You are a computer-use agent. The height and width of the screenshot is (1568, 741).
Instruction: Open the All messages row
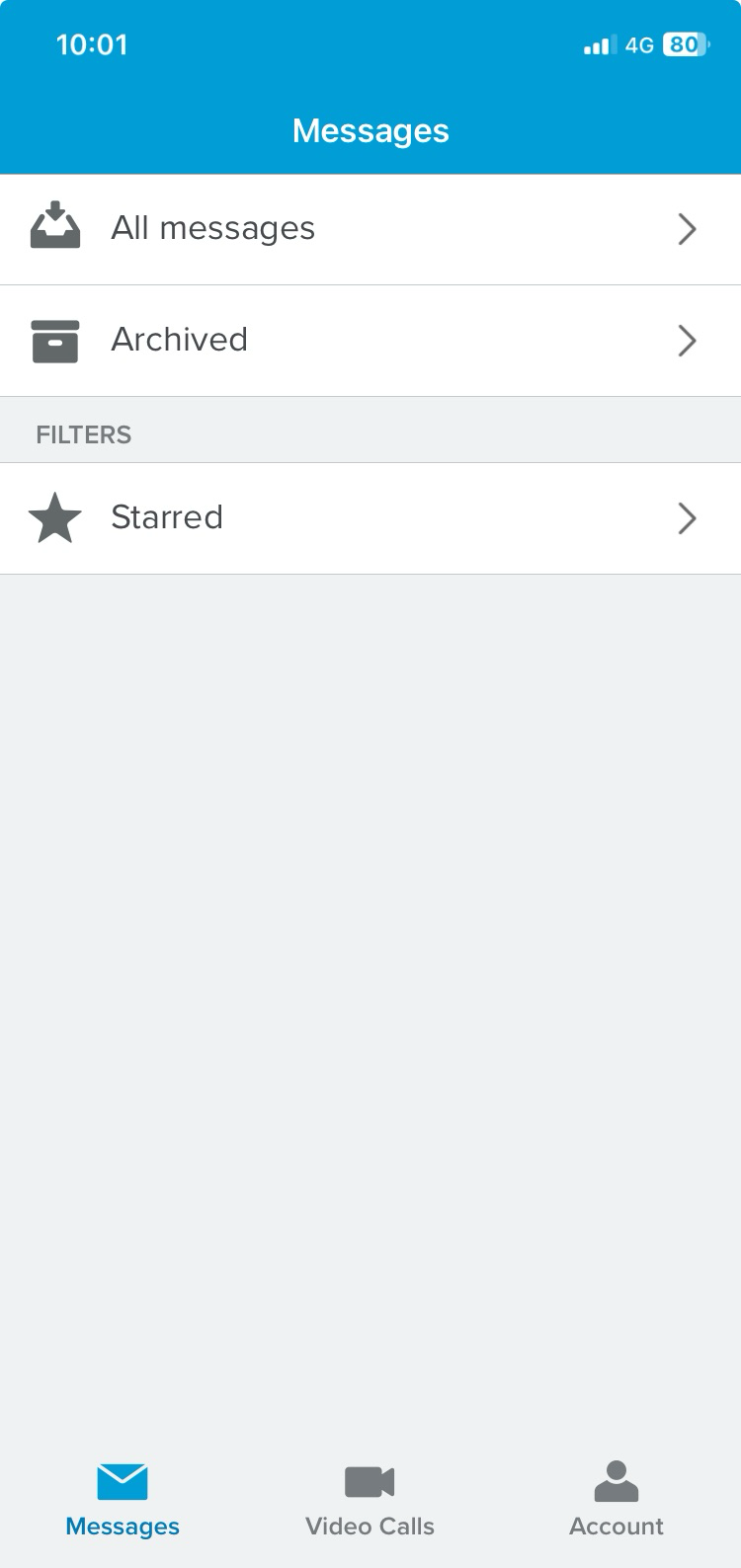370,229
